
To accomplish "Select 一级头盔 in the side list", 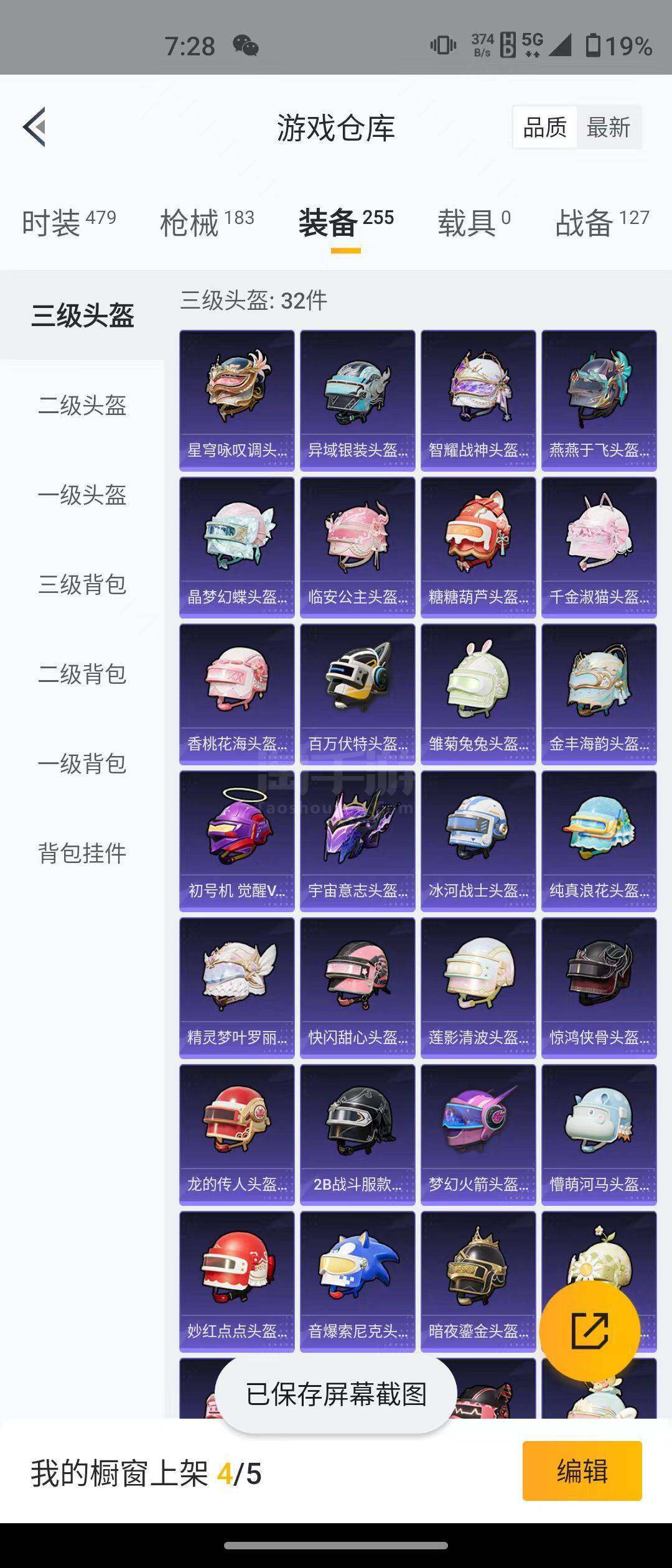I will point(82,495).
